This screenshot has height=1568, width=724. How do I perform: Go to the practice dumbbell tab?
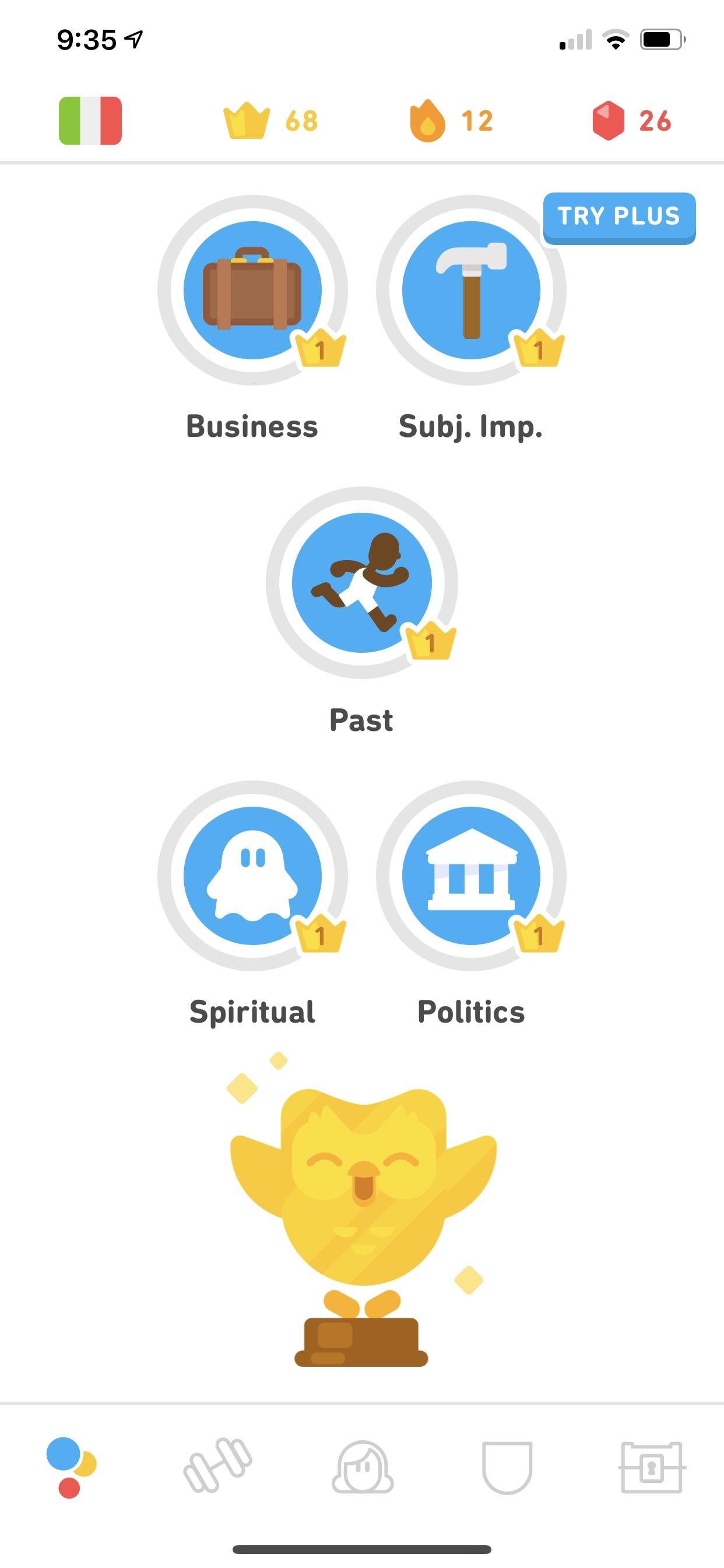click(x=217, y=1468)
